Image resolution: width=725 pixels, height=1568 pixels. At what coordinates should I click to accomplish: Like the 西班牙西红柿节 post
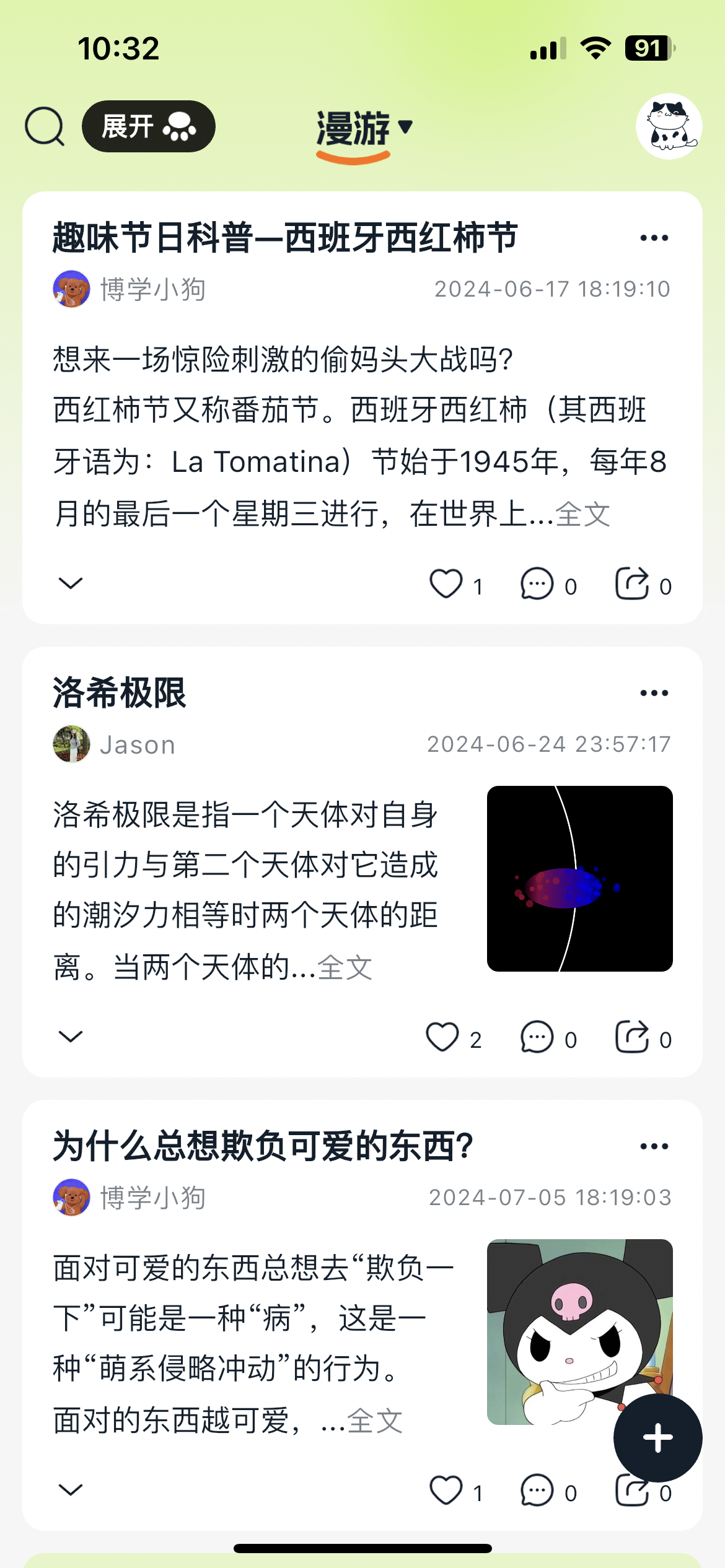tap(446, 584)
